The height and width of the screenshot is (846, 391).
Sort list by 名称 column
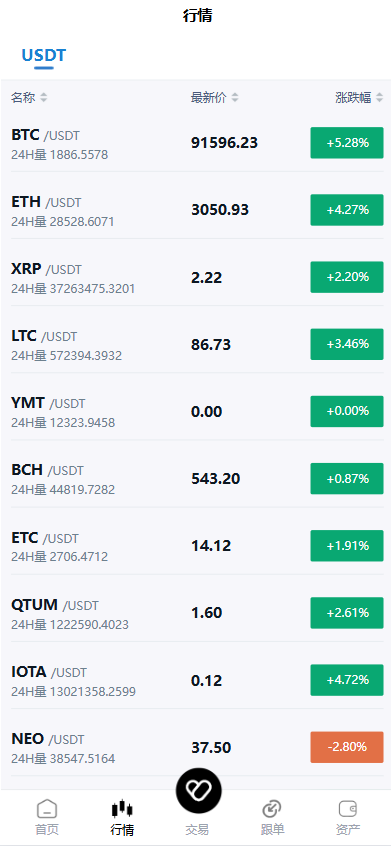pos(29,98)
